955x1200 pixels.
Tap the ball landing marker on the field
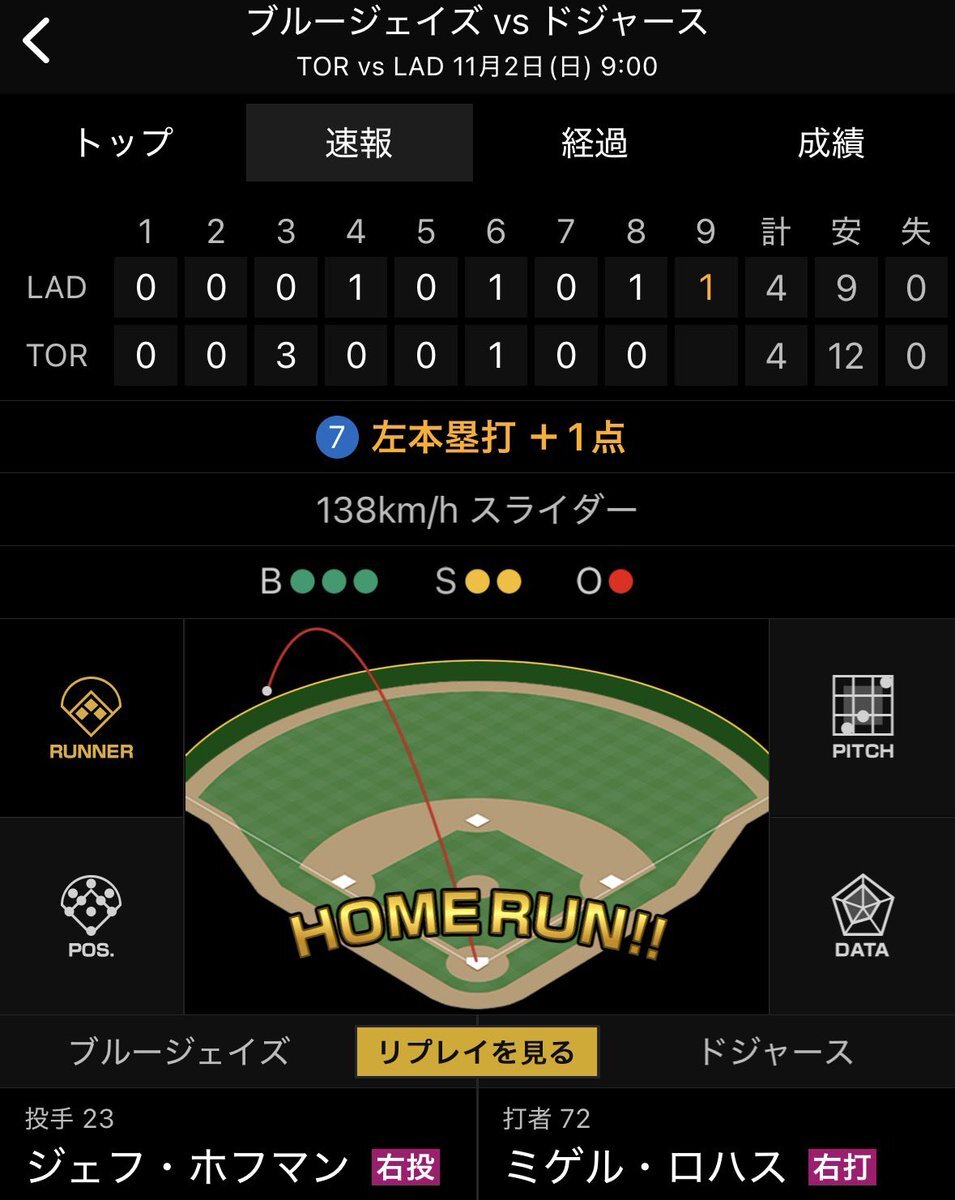coord(266,690)
